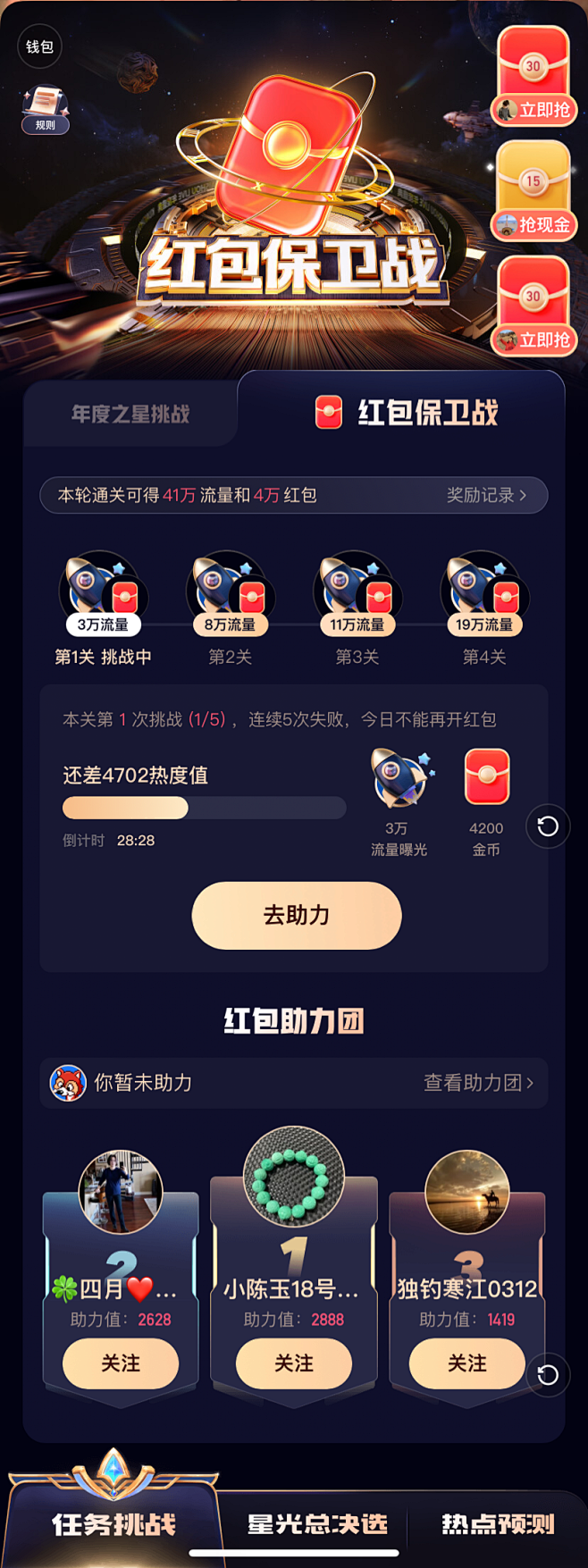Screen dimensions: 588x1568
Task: Tap the 抢现金 red packet
Action: click(x=533, y=191)
